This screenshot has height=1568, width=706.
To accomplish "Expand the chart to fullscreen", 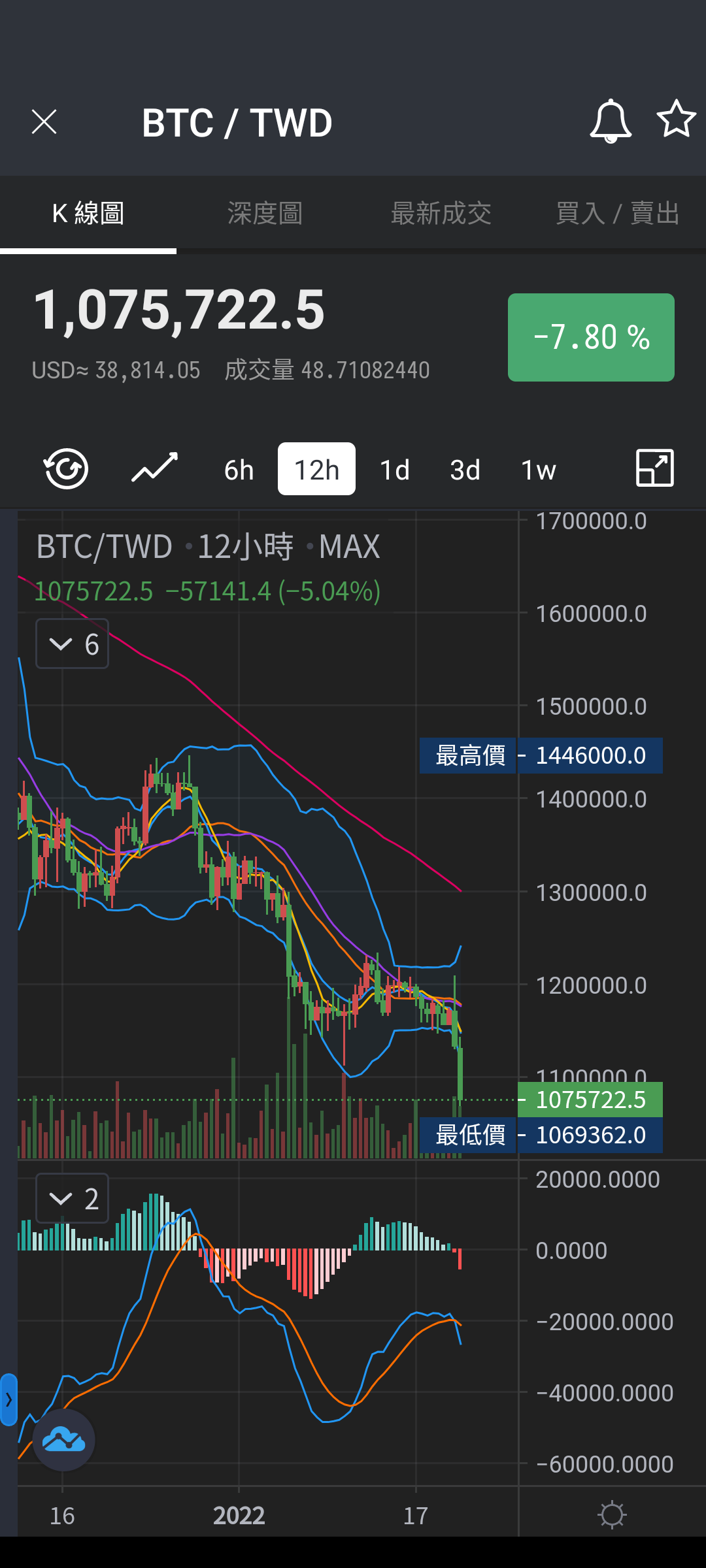I will pos(655,468).
